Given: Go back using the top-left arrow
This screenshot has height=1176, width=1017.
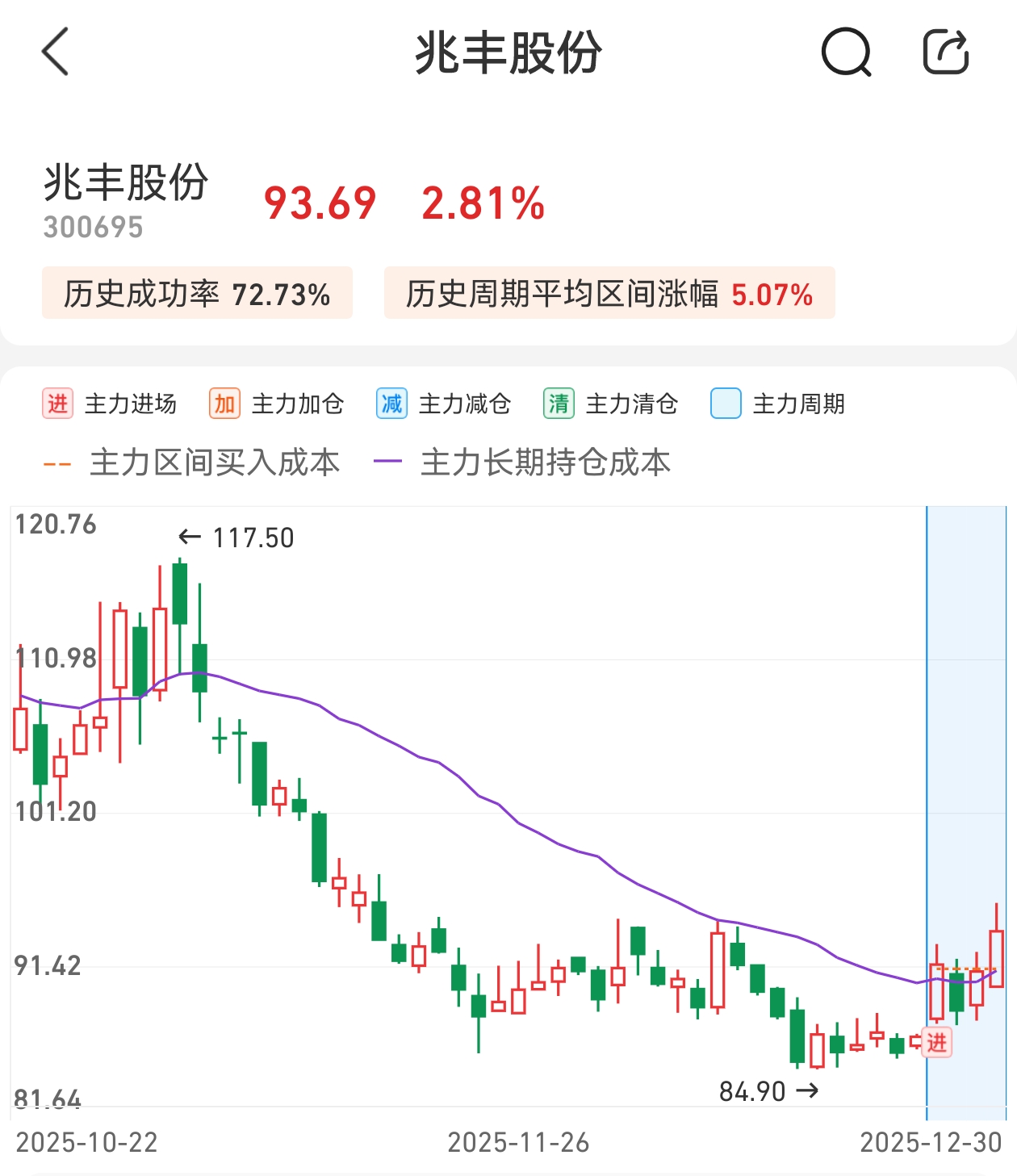Looking at the screenshot, I should tap(55, 52).
